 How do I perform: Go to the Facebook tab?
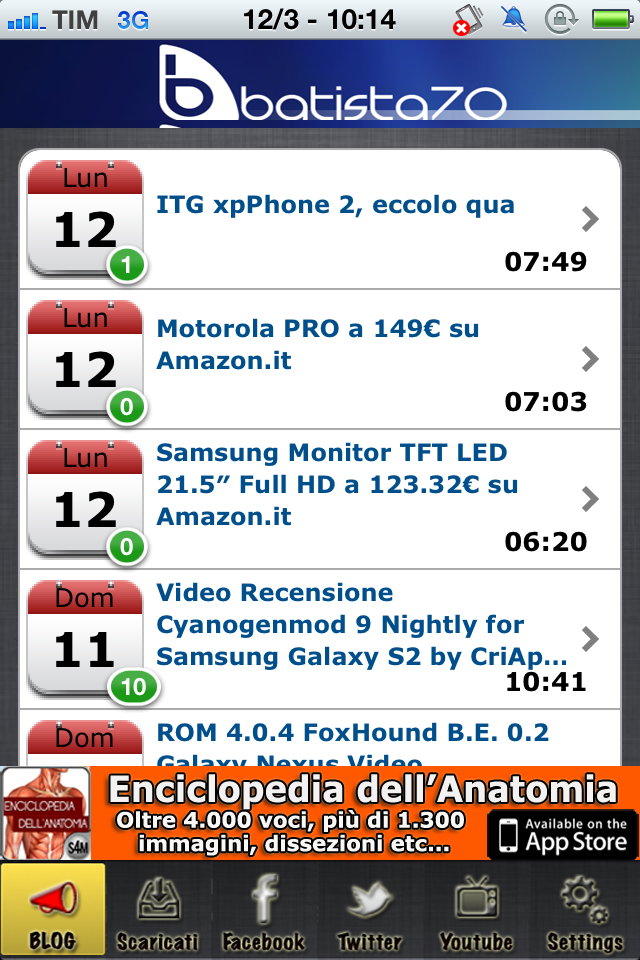(264, 910)
